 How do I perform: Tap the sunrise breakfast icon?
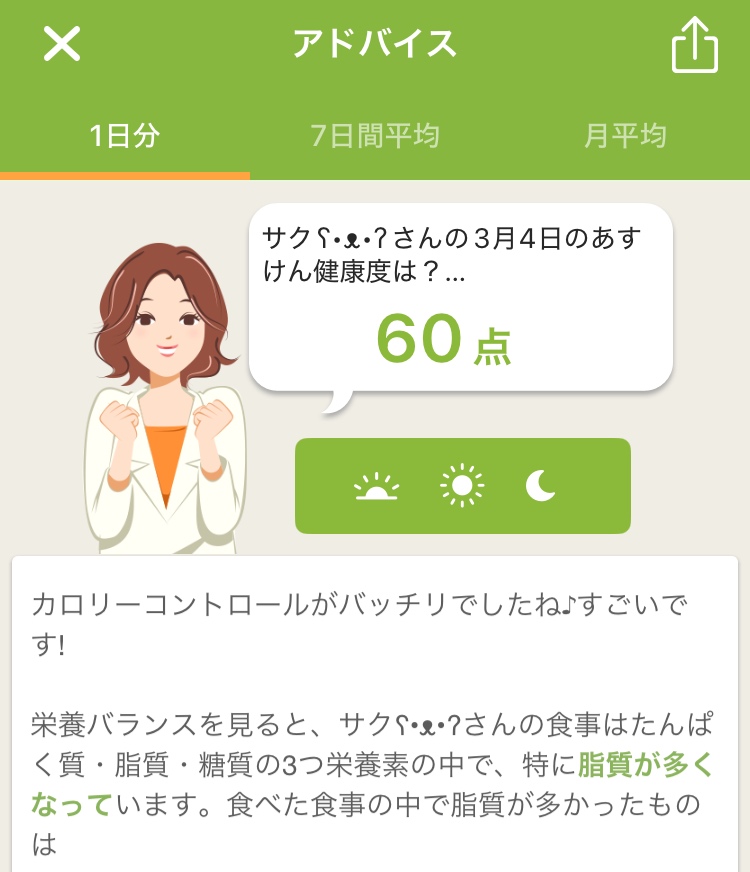pos(376,487)
